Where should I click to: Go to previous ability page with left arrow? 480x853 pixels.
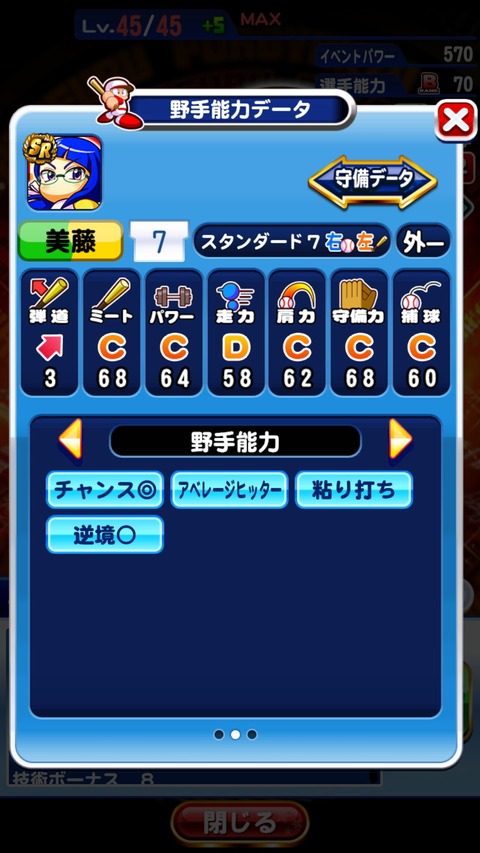(71, 439)
